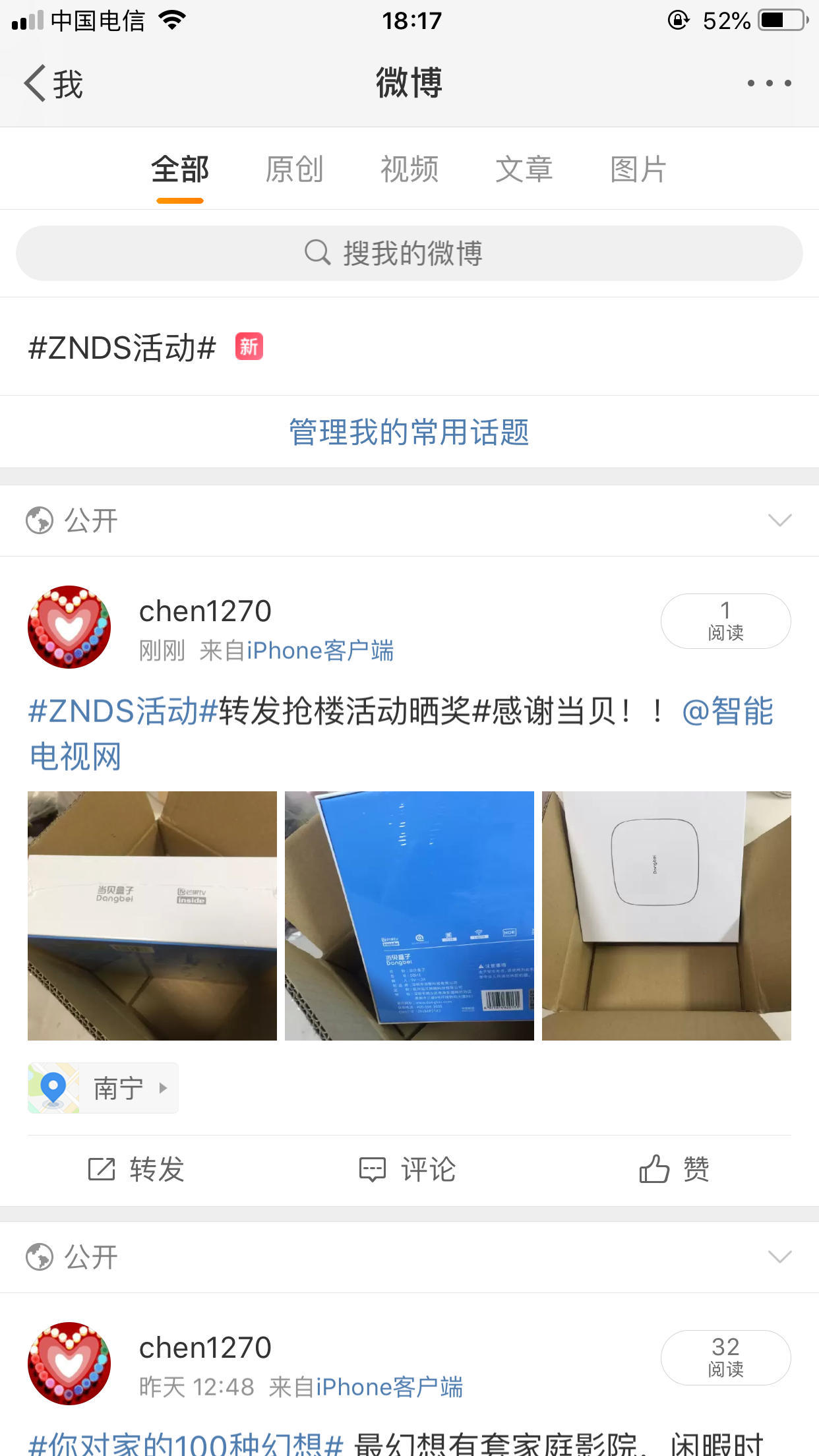Open the #ZNDS活动# topic
The width and height of the screenshot is (819, 1456).
(x=123, y=348)
